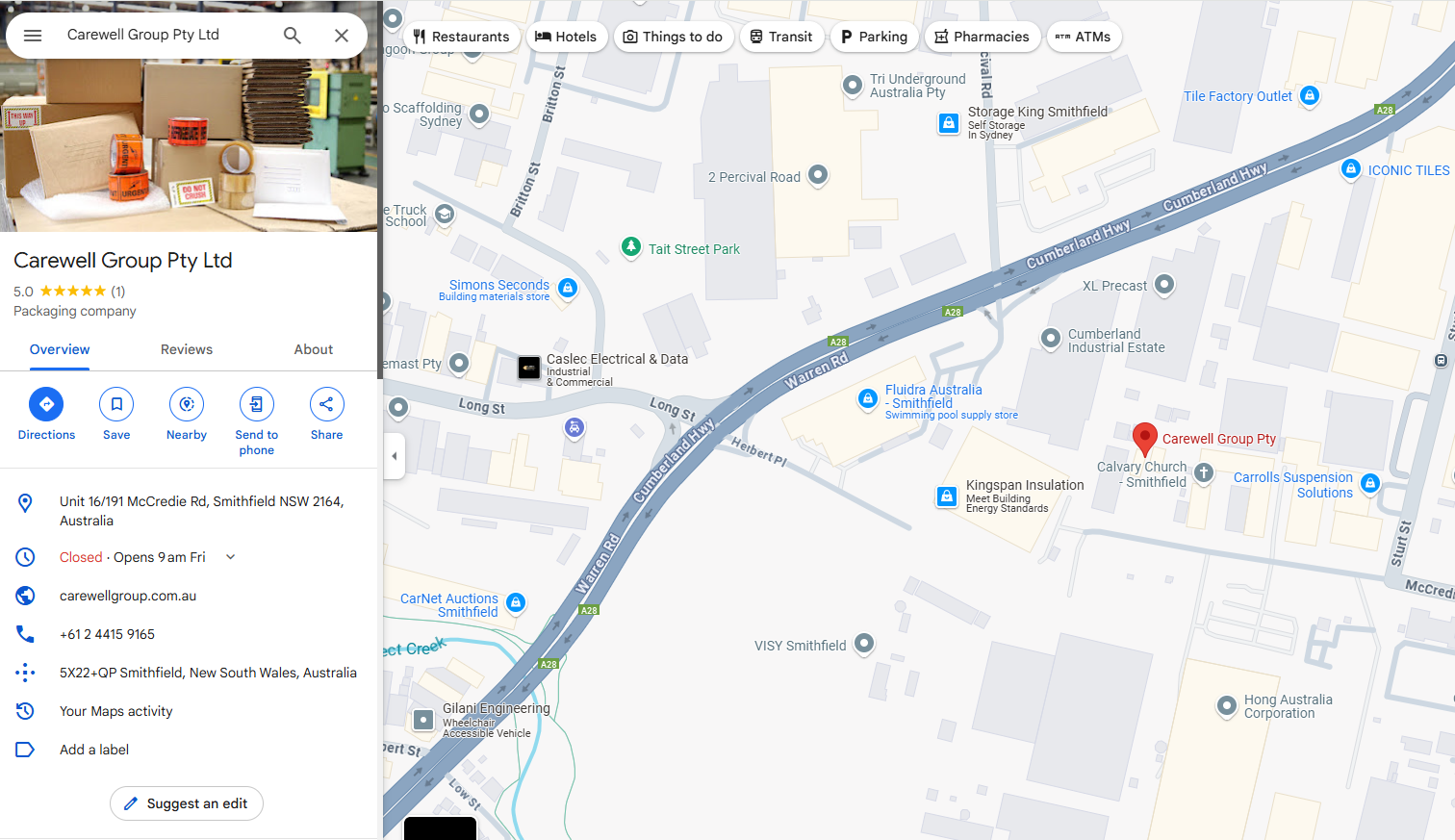Search nearby places
This screenshot has height=840, width=1455.
[187, 404]
